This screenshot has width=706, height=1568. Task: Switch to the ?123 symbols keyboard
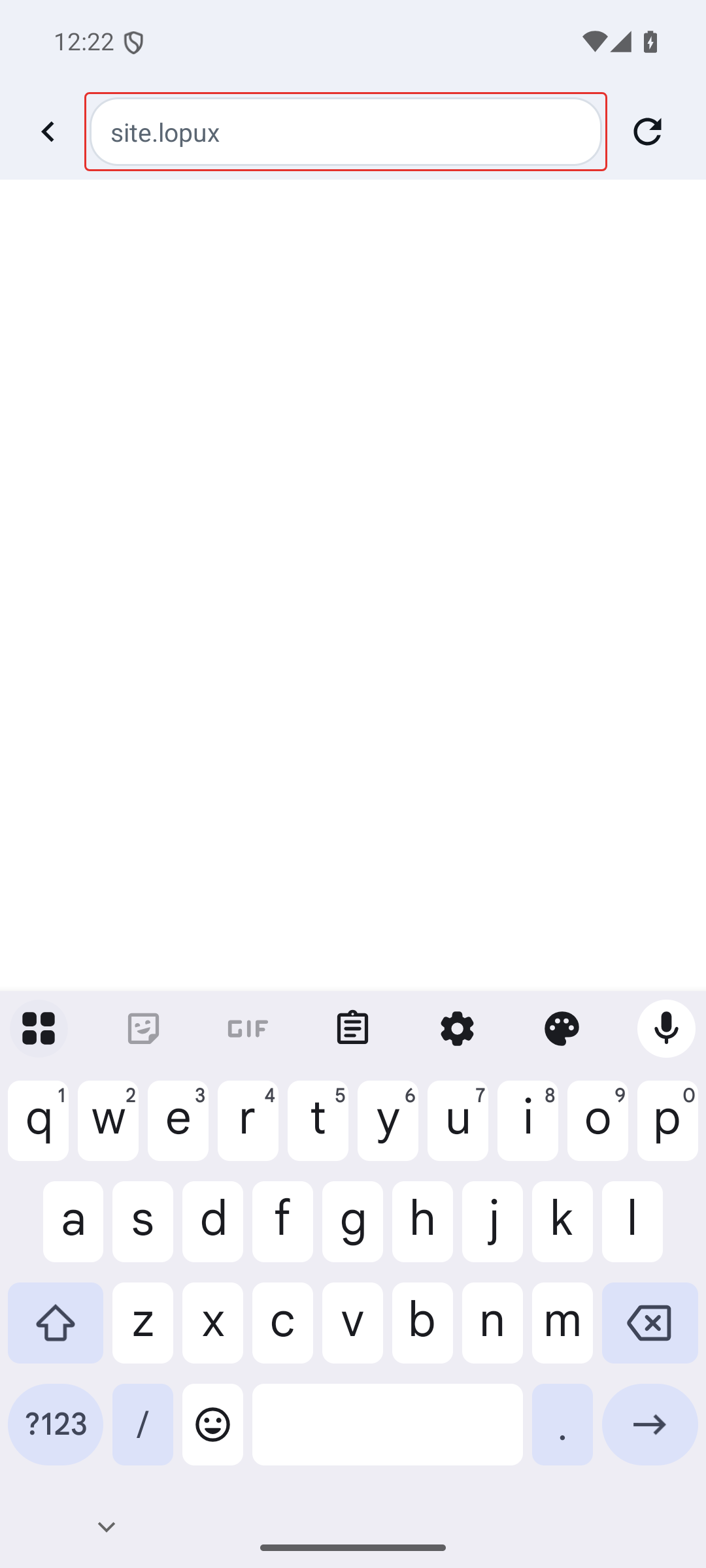point(56,1424)
